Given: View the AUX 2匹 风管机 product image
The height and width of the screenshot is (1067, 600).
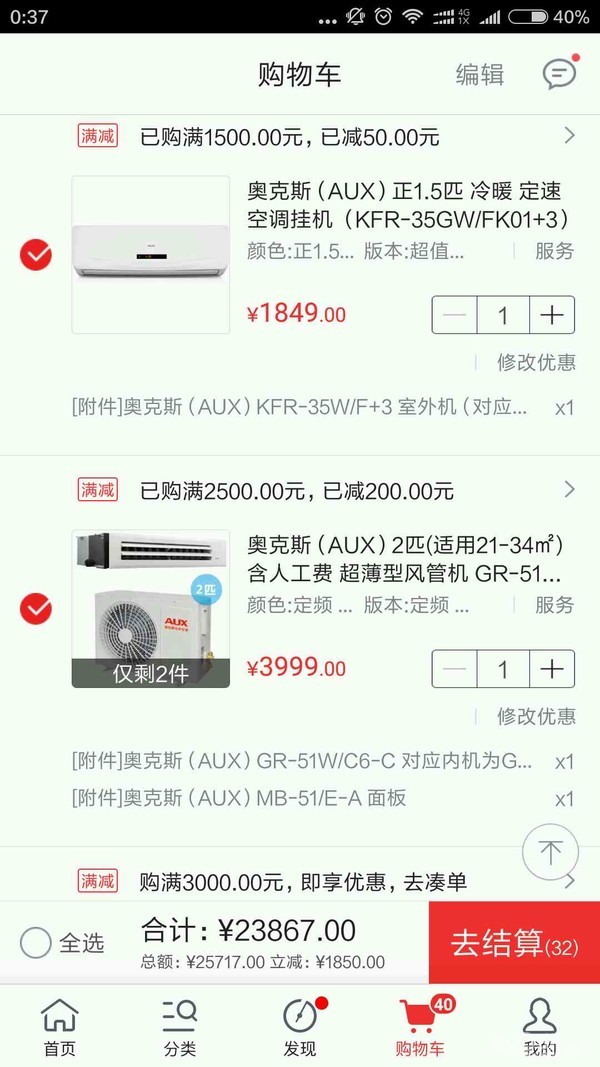Looking at the screenshot, I should tap(151, 608).
